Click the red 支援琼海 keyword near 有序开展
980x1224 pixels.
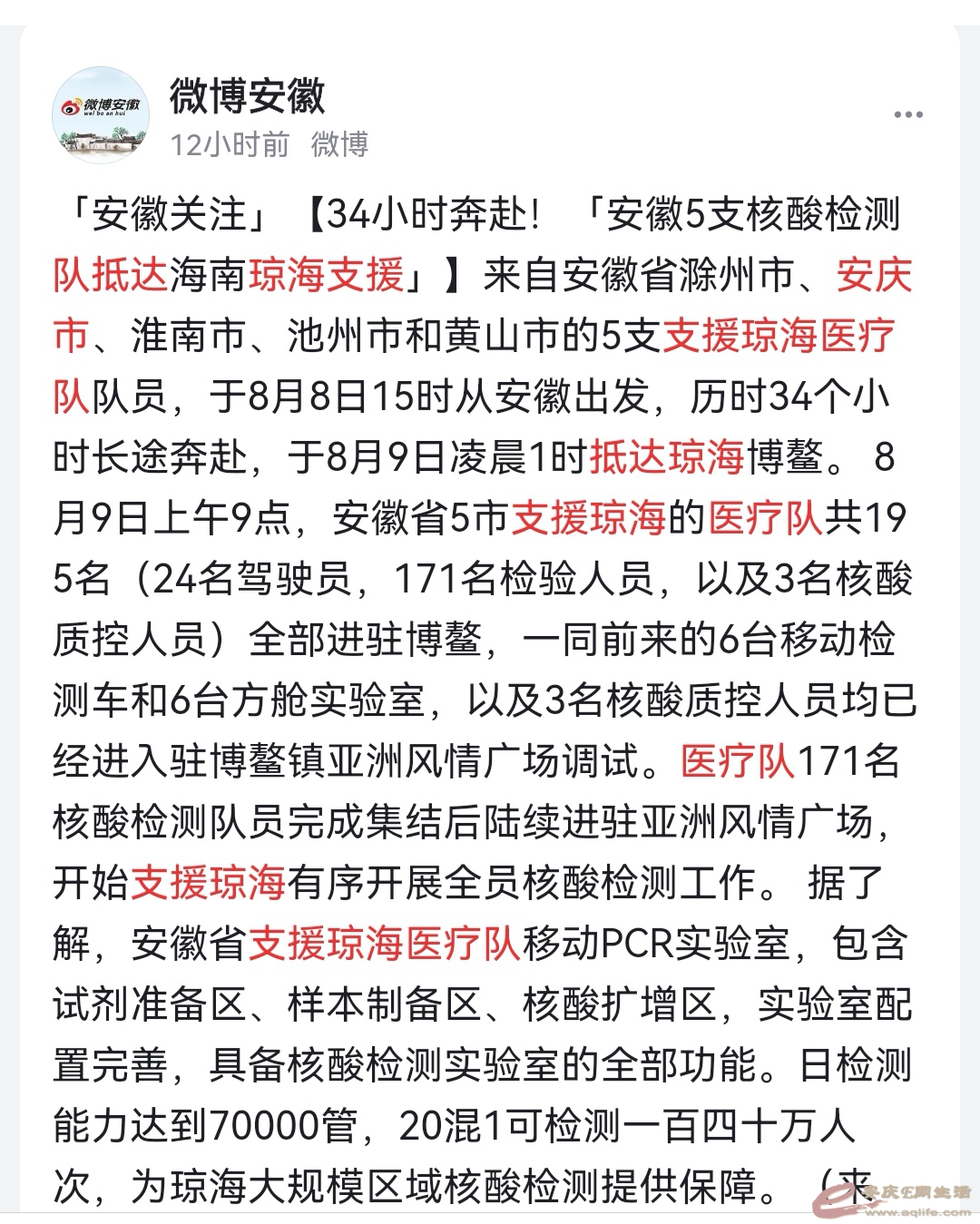(211, 880)
